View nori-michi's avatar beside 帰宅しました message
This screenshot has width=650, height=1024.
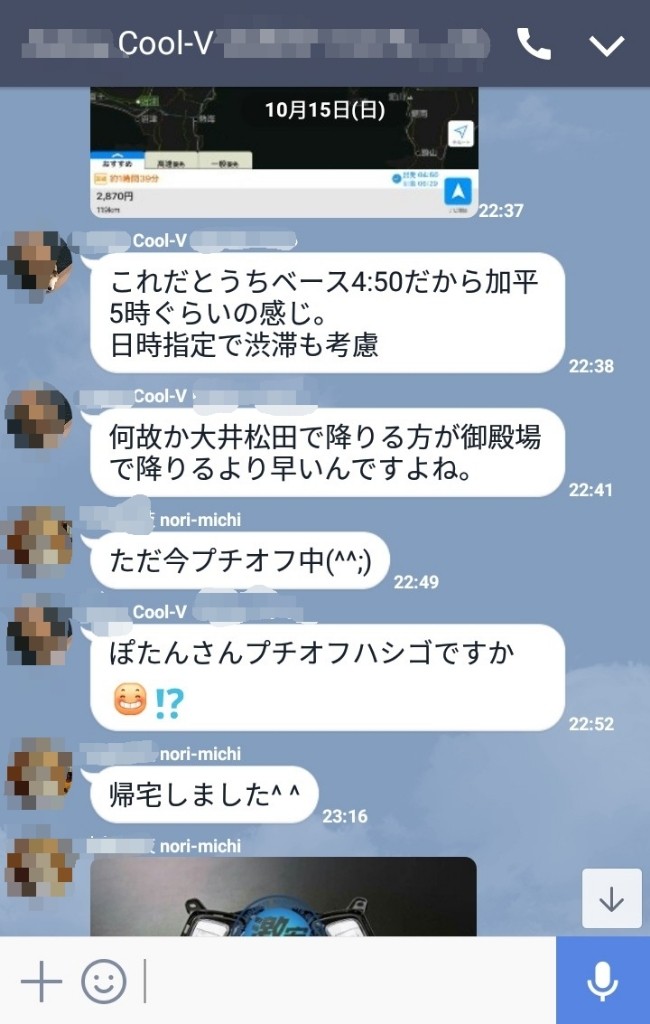point(39,773)
